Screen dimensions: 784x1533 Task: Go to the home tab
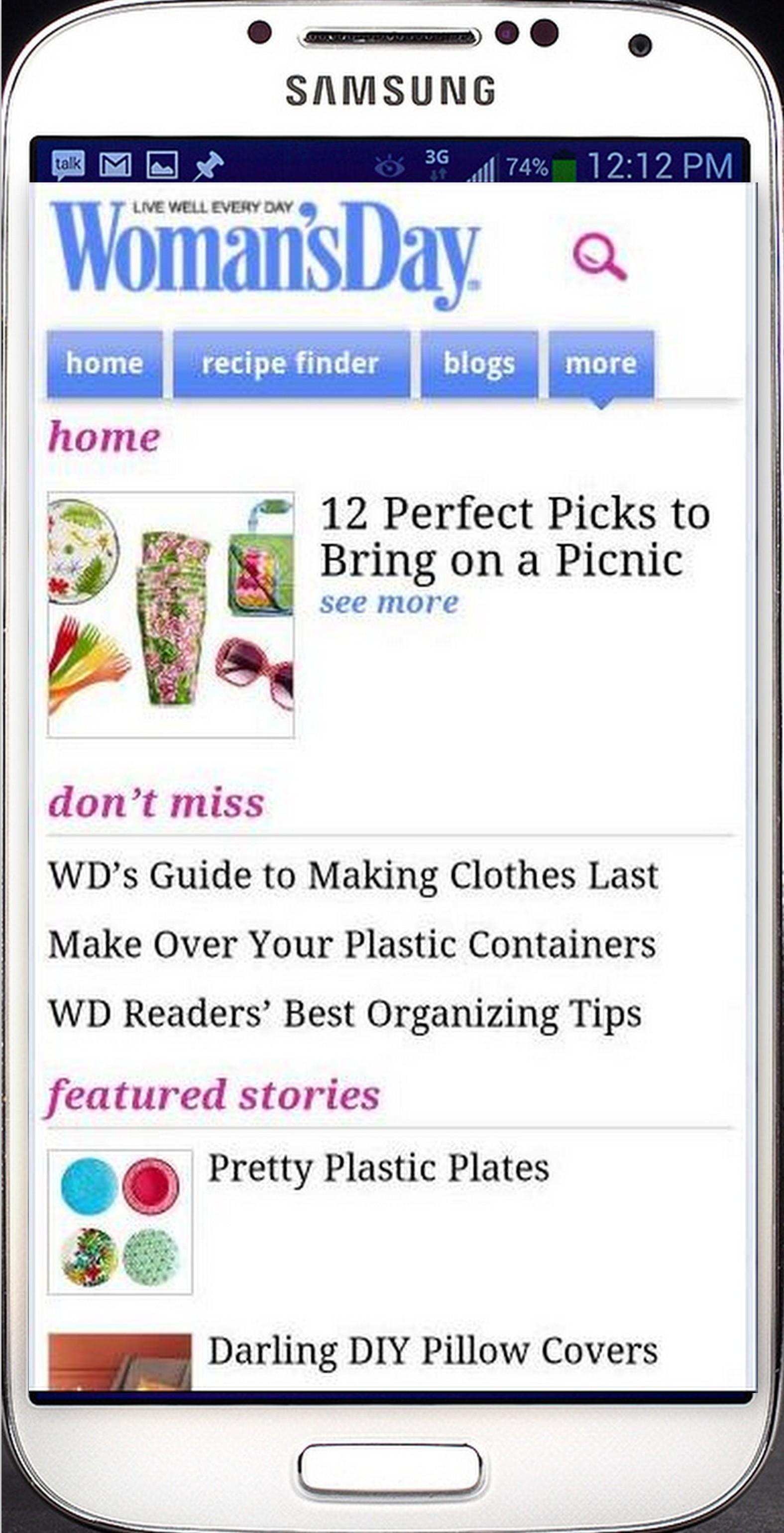104,363
